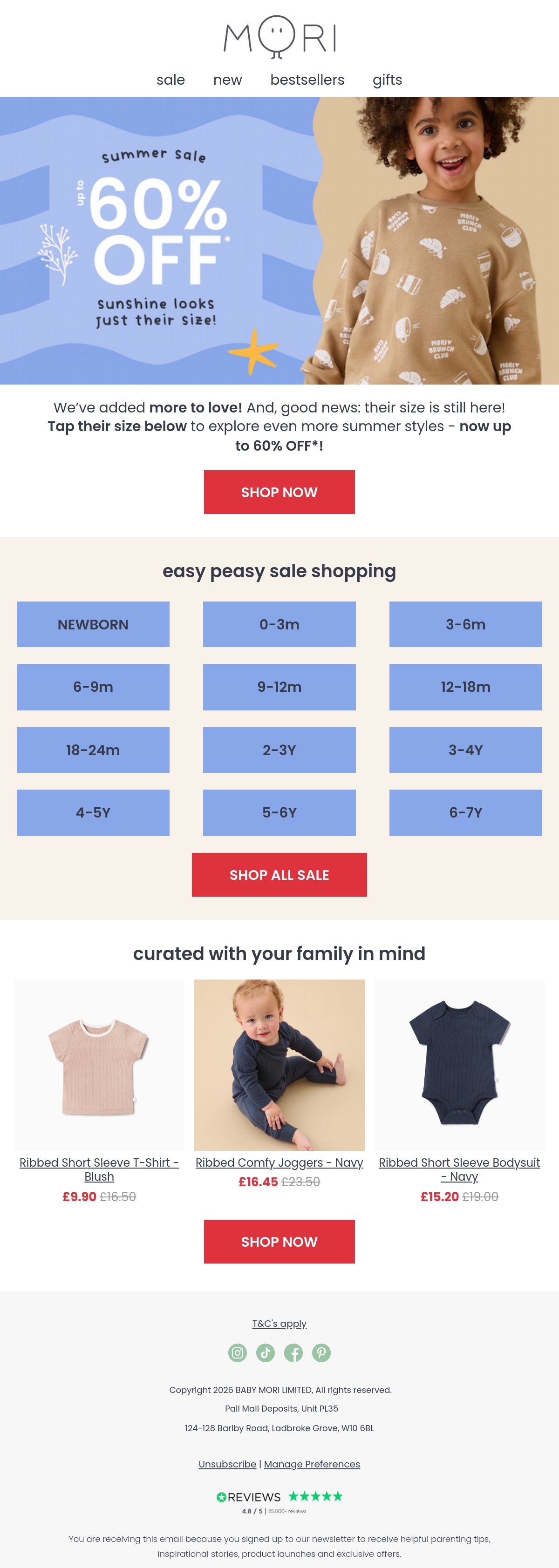Tap the SHOP ALL SALE button
The image size is (559, 1568).
279,875
